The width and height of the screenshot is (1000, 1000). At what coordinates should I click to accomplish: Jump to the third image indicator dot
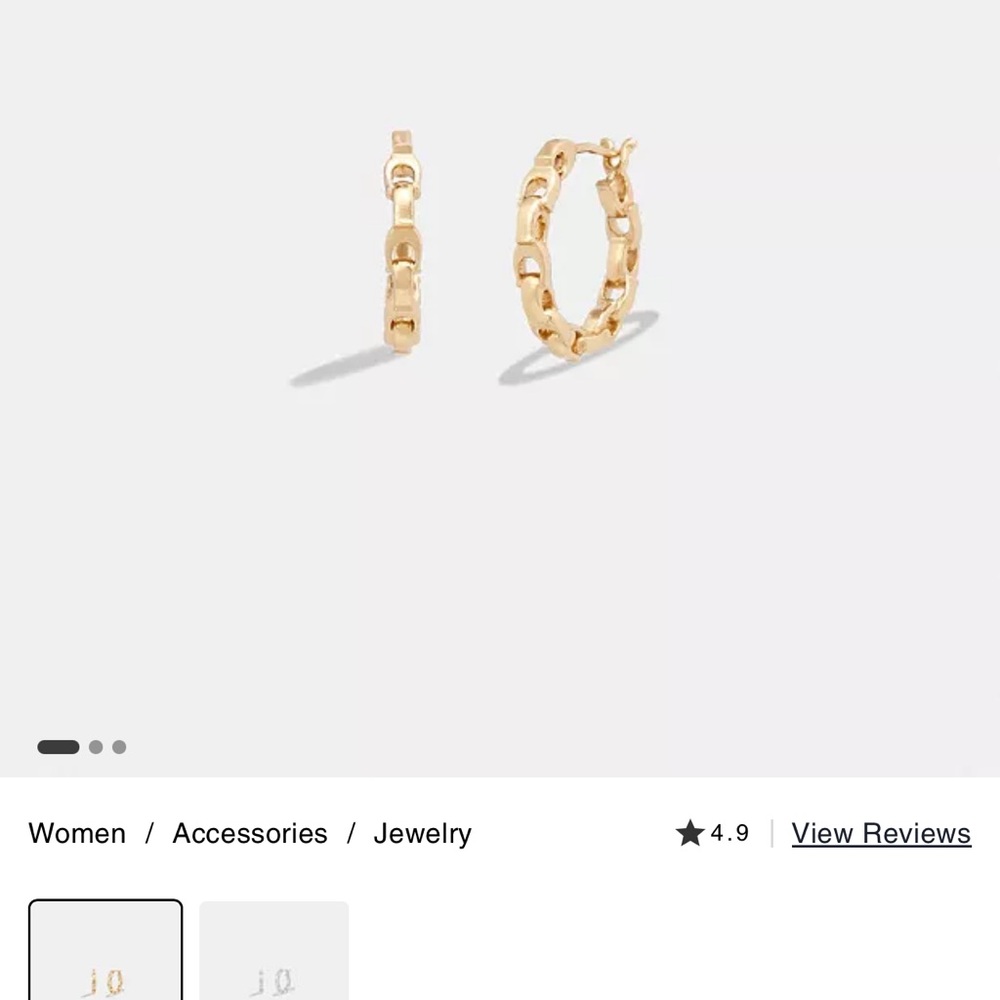point(119,747)
